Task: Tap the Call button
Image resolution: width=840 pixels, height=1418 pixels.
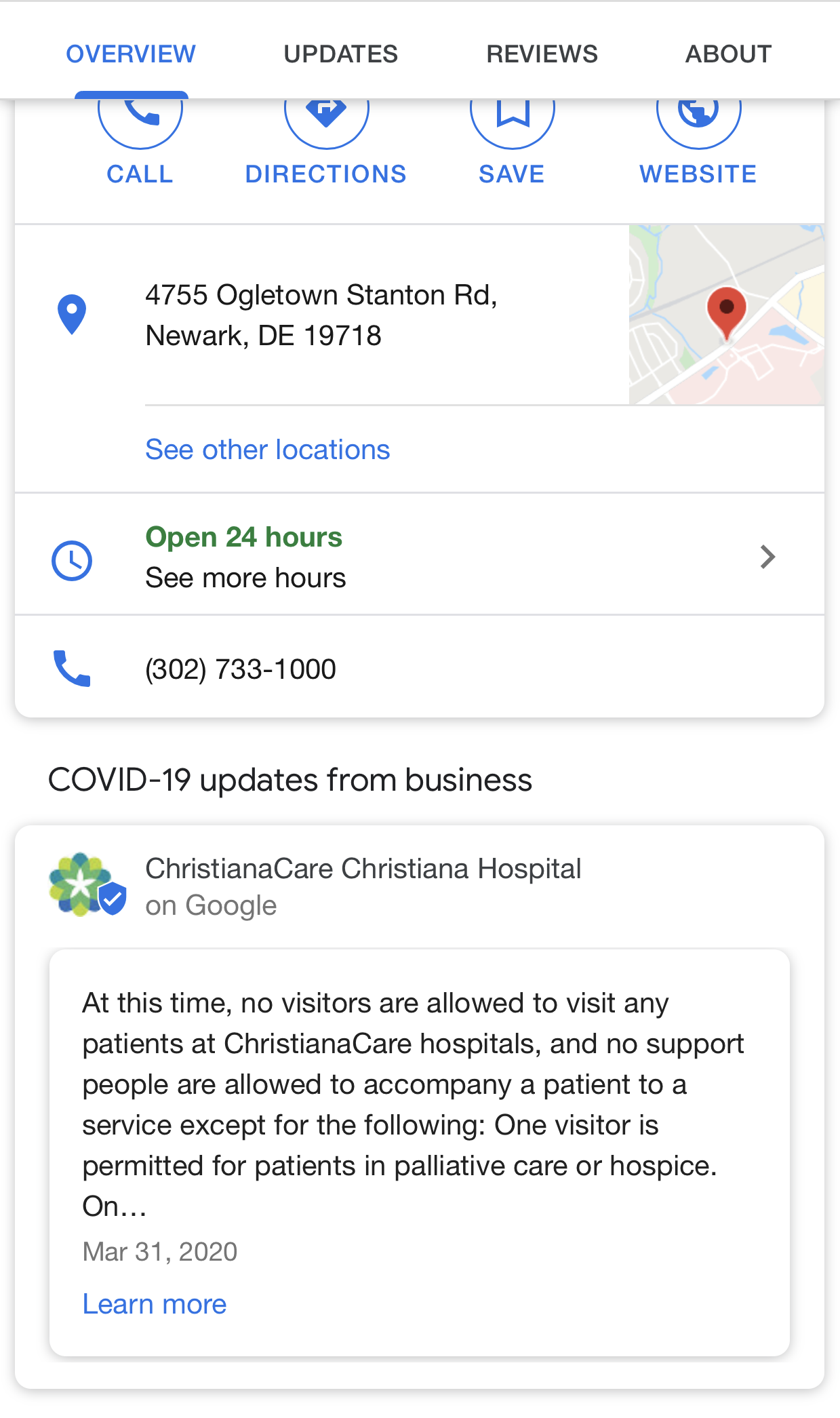Action: click(x=140, y=141)
